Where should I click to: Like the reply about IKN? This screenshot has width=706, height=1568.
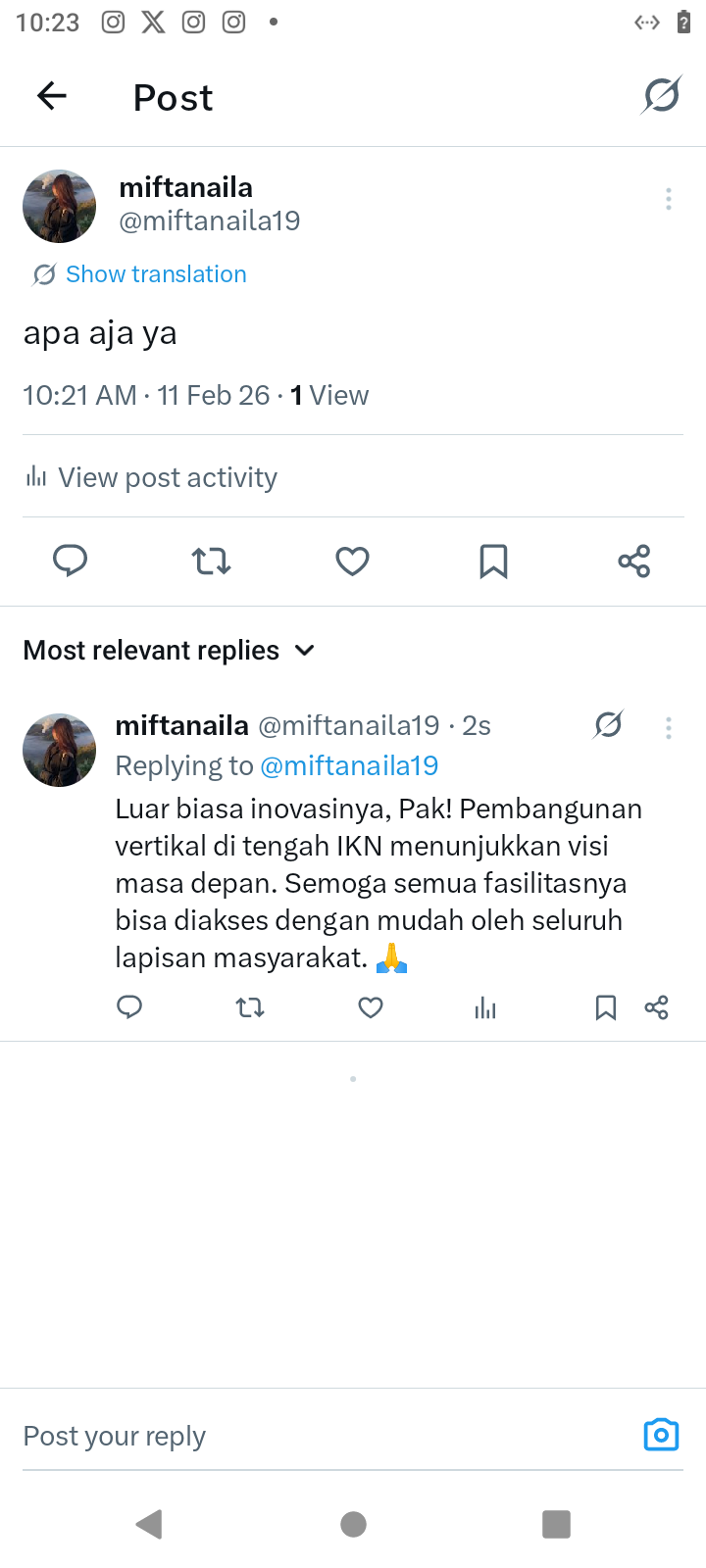click(371, 1007)
